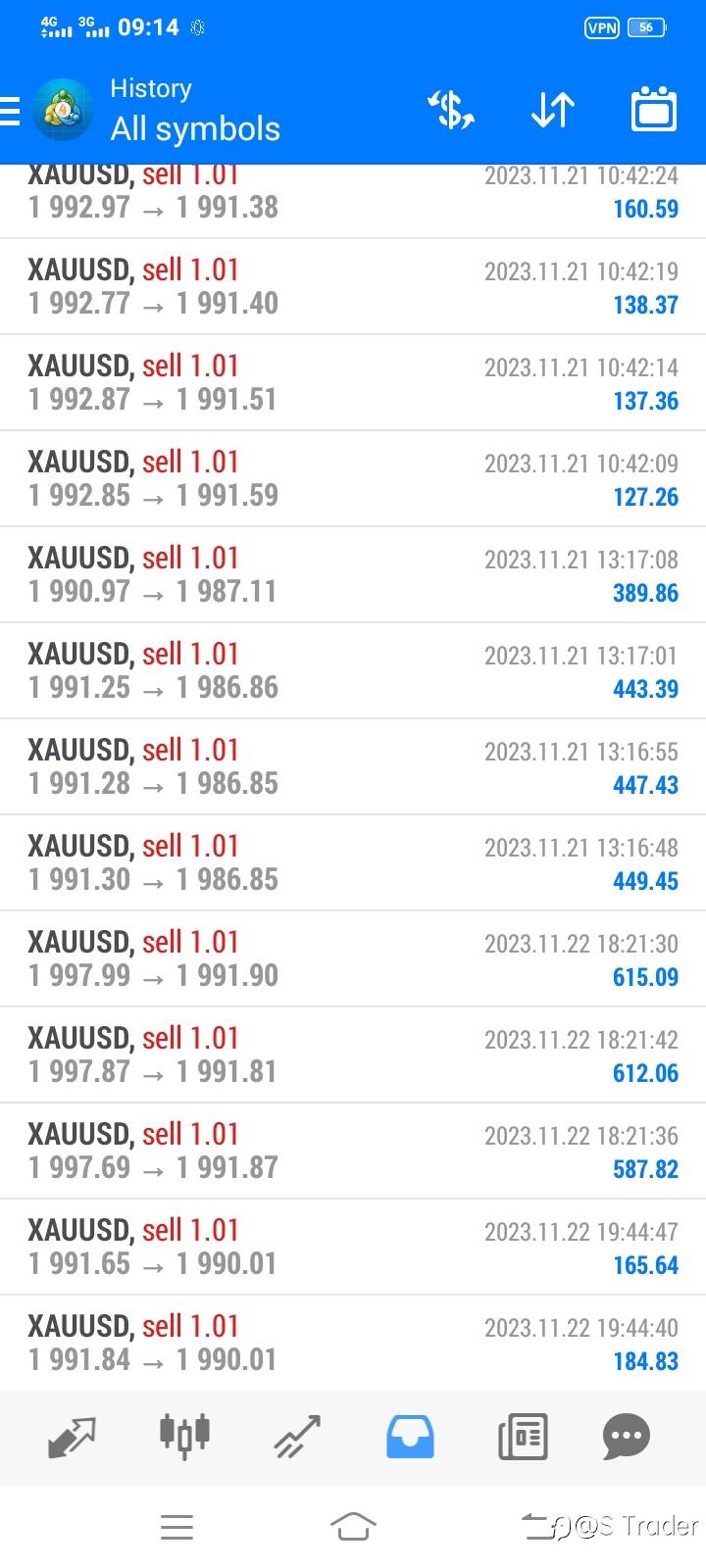The height and width of the screenshot is (1568, 706).
Task: Switch to the Trade tab
Action: [297, 1437]
